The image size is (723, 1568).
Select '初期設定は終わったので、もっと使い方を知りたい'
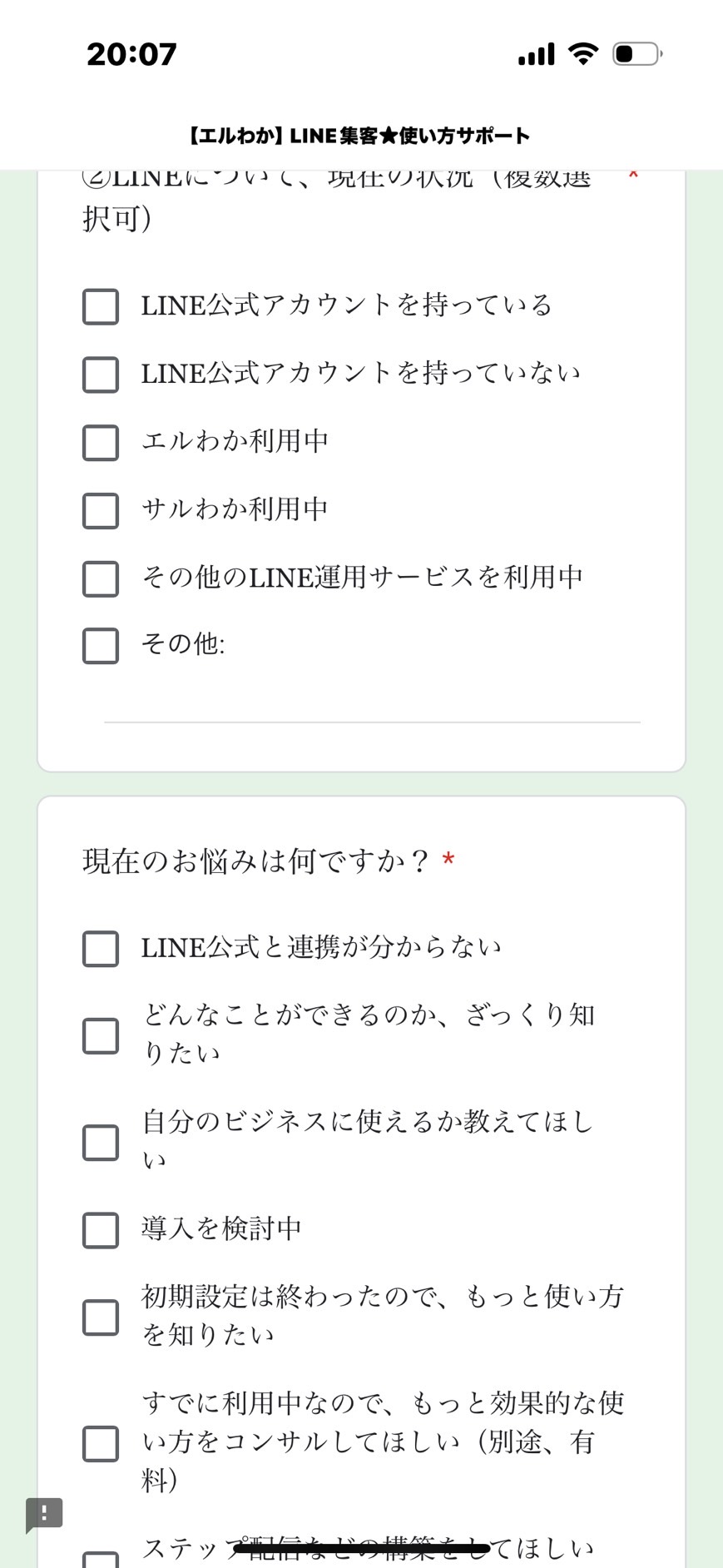101,1317
